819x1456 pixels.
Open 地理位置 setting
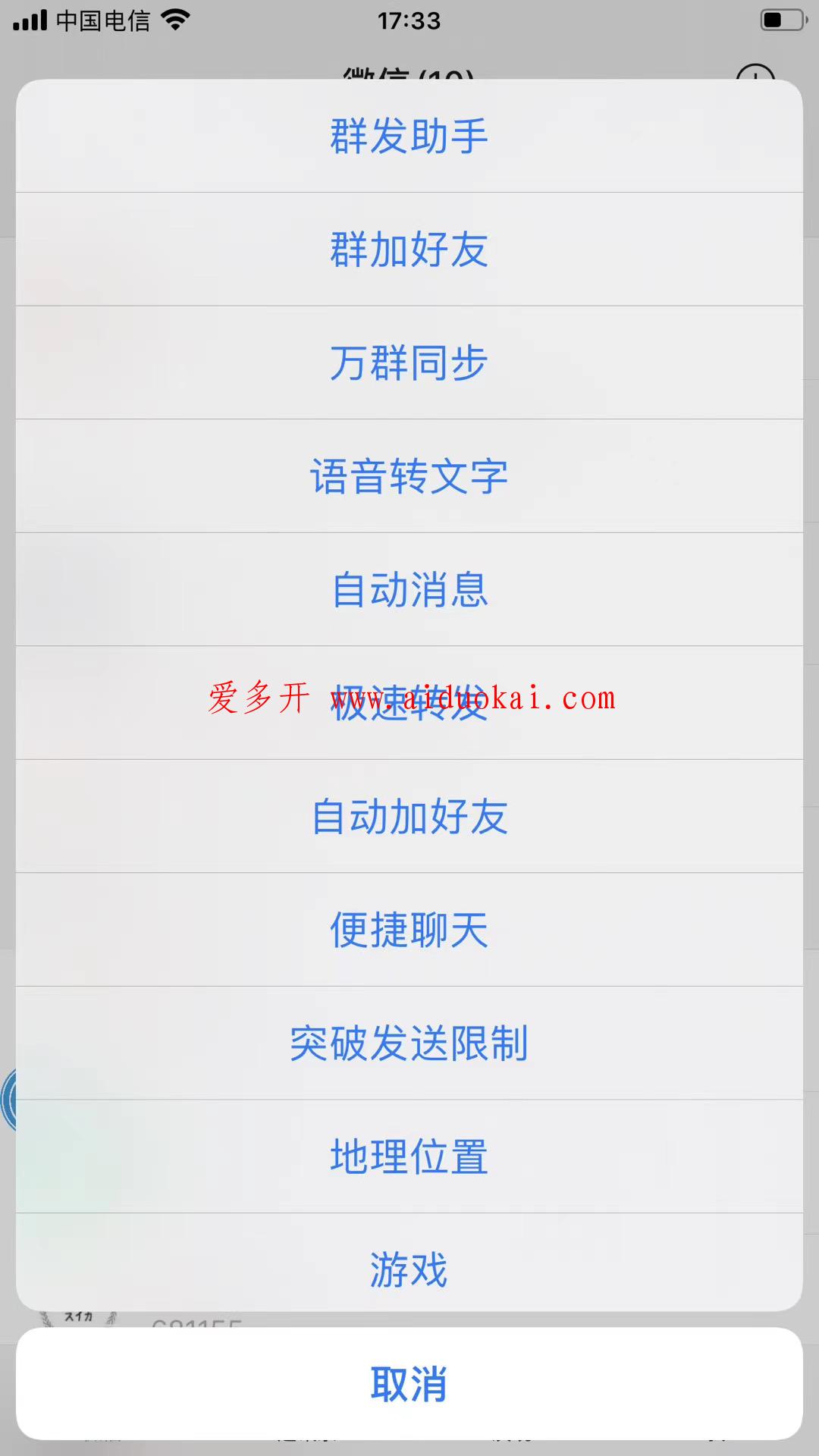point(409,1156)
